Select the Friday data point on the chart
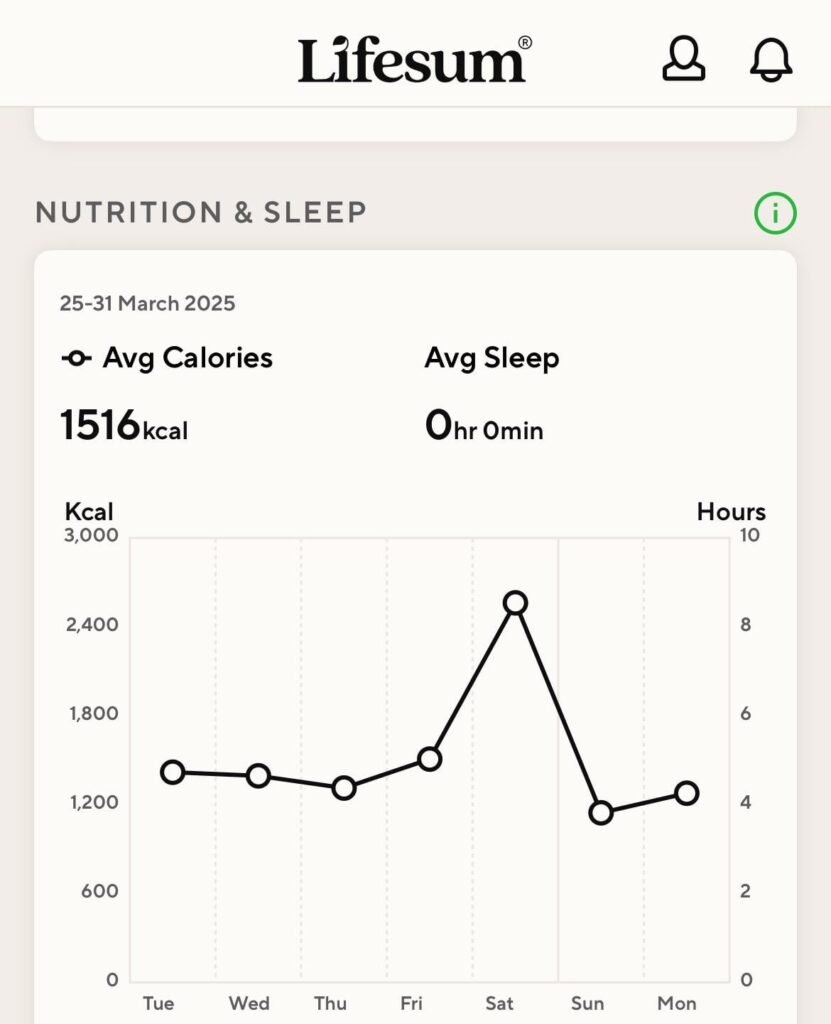Viewport: 831px width, 1024px height. [x=430, y=759]
